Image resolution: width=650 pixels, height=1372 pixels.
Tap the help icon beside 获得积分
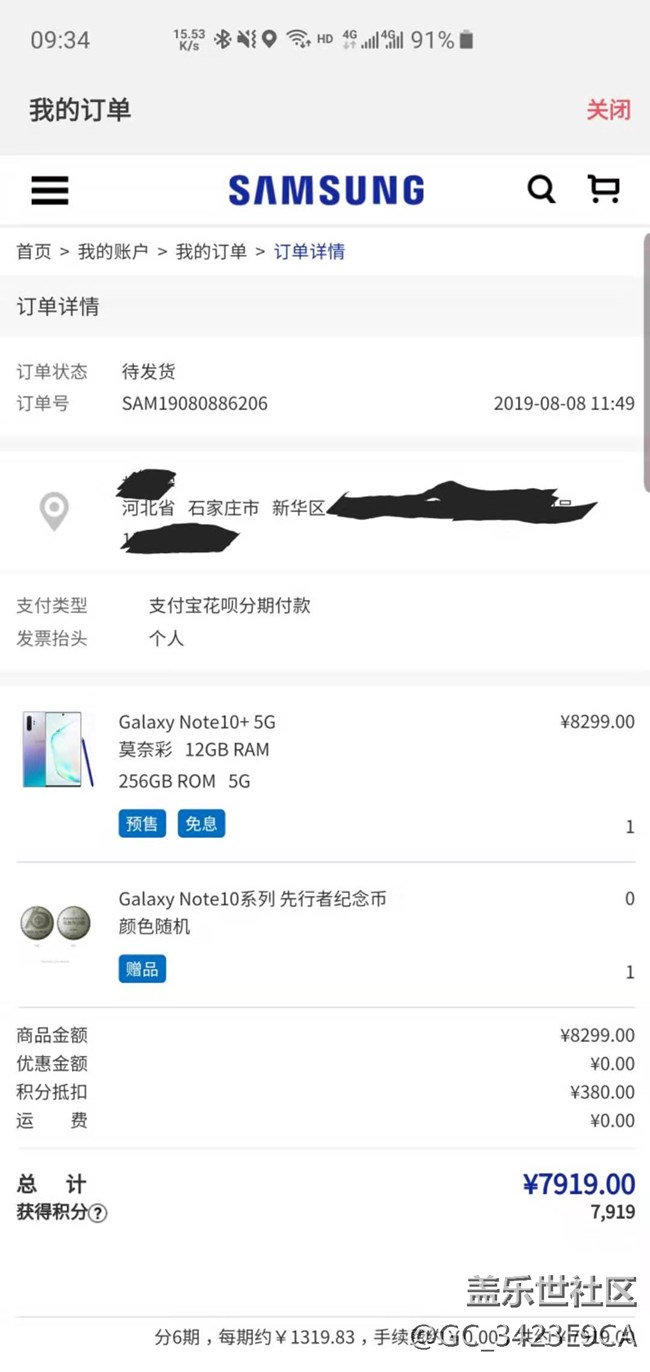(98, 1214)
